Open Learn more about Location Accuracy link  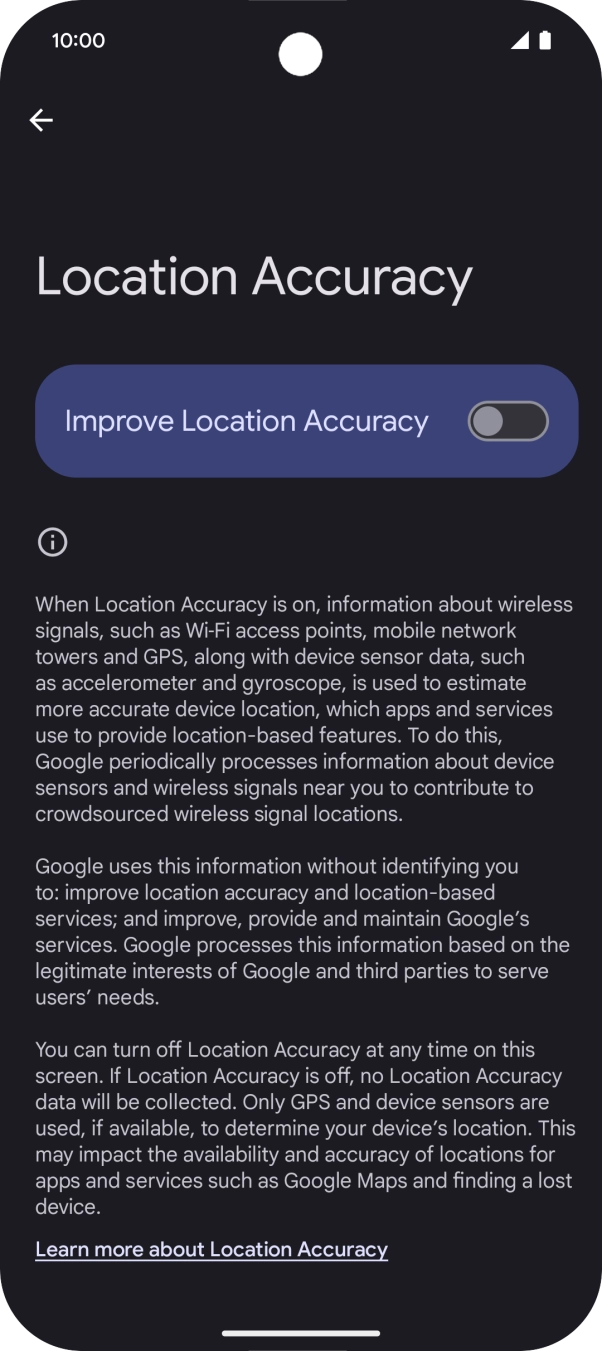coord(211,1249)
